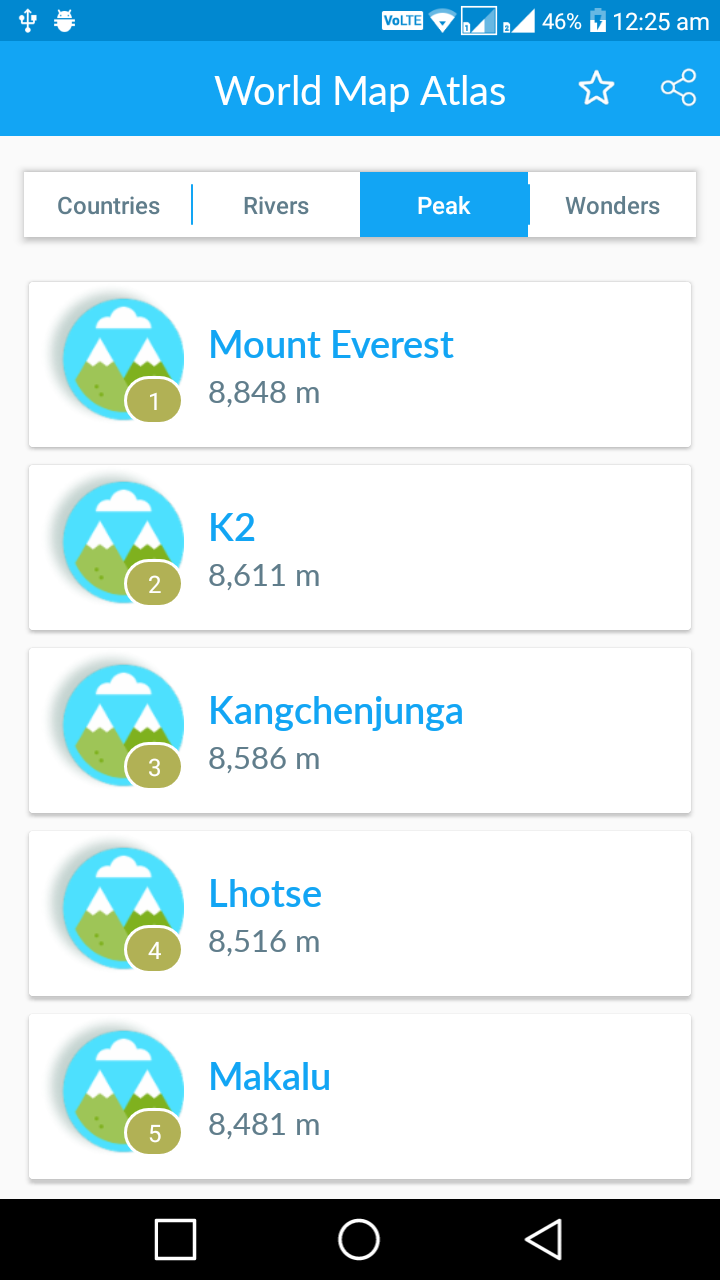Screen dimensions: 720x1280
Task: Open the Mount Everest card
Action: pos(360,365)
